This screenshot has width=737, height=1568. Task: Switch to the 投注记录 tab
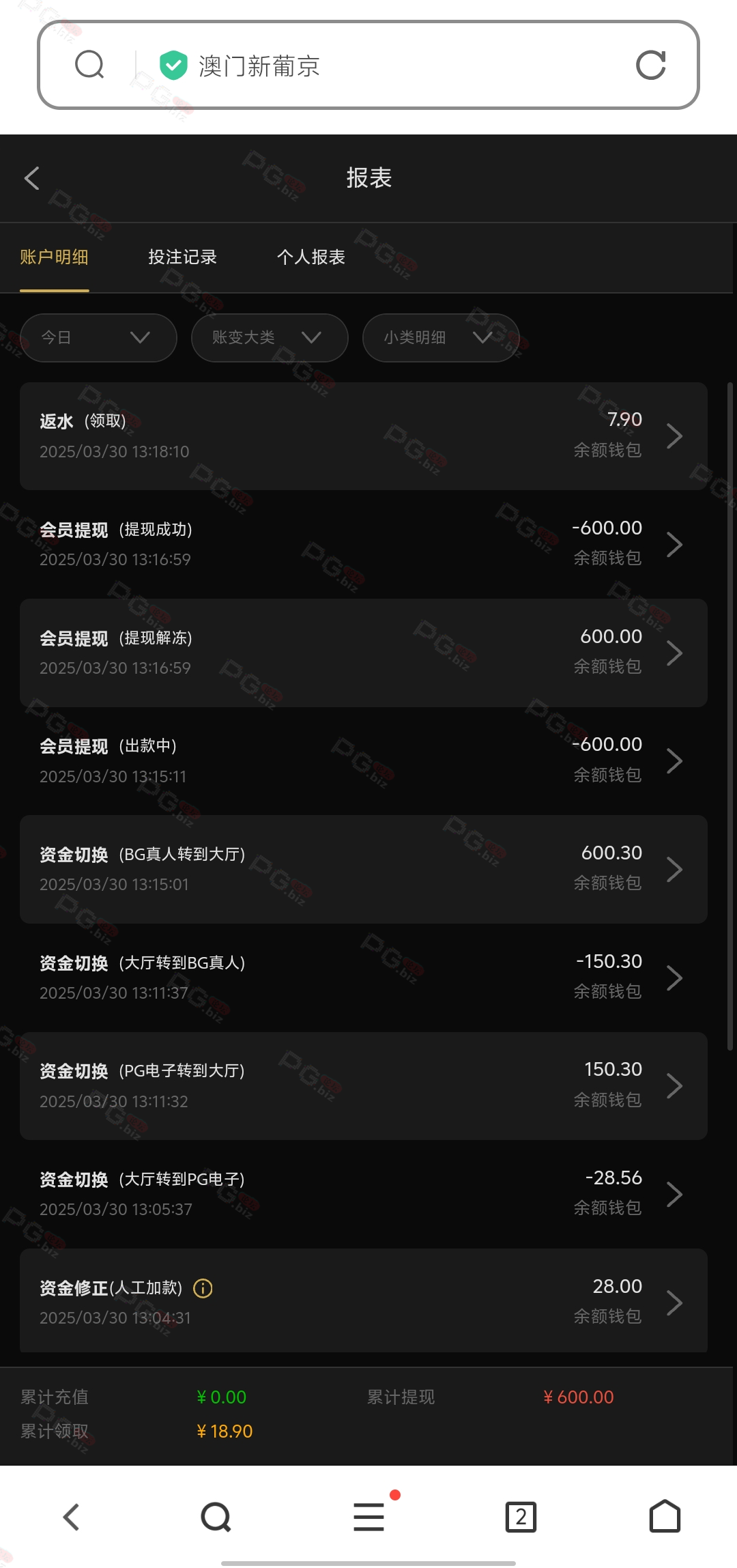(x=182, y=257)
